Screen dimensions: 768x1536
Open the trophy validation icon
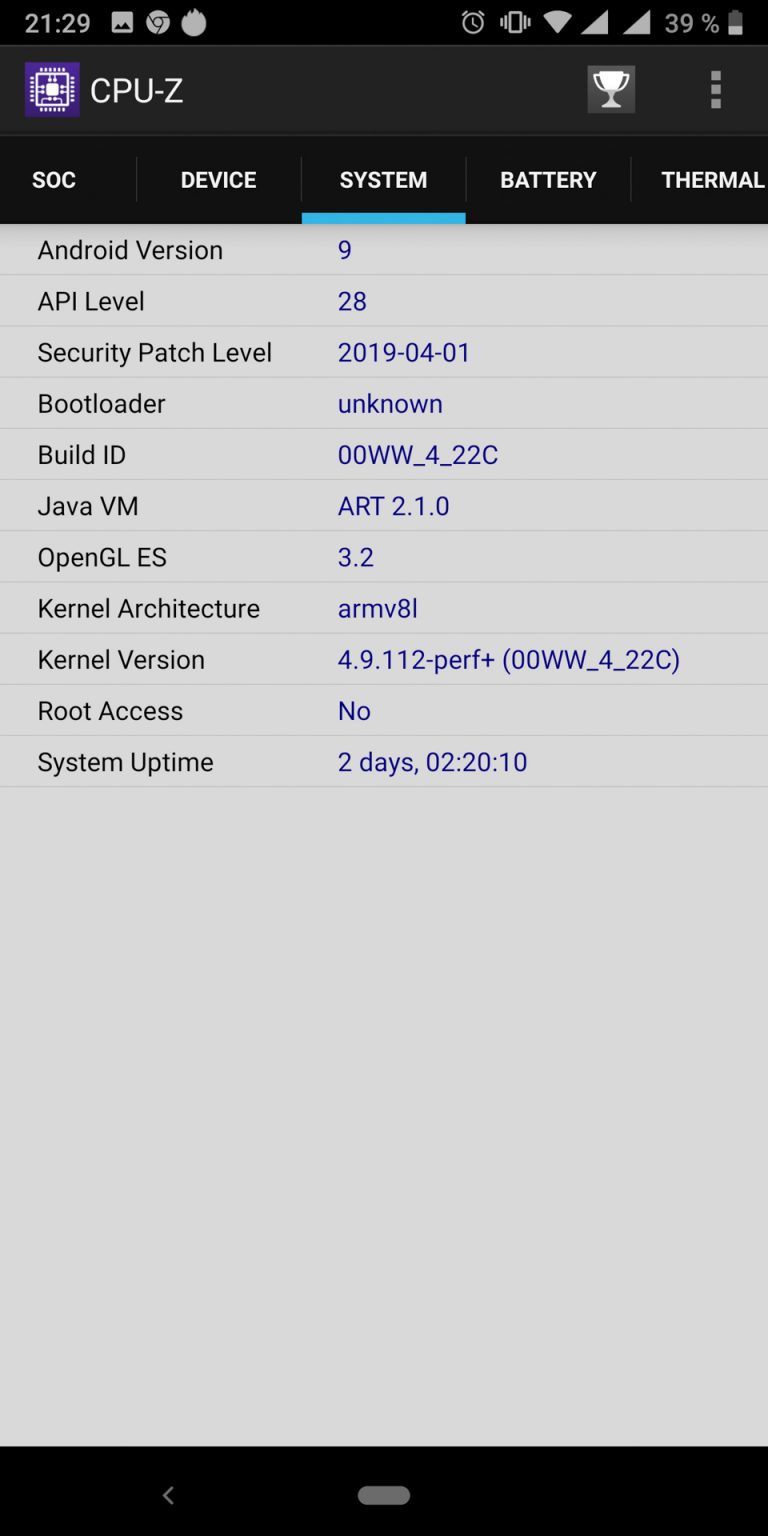tap(611, 90)
